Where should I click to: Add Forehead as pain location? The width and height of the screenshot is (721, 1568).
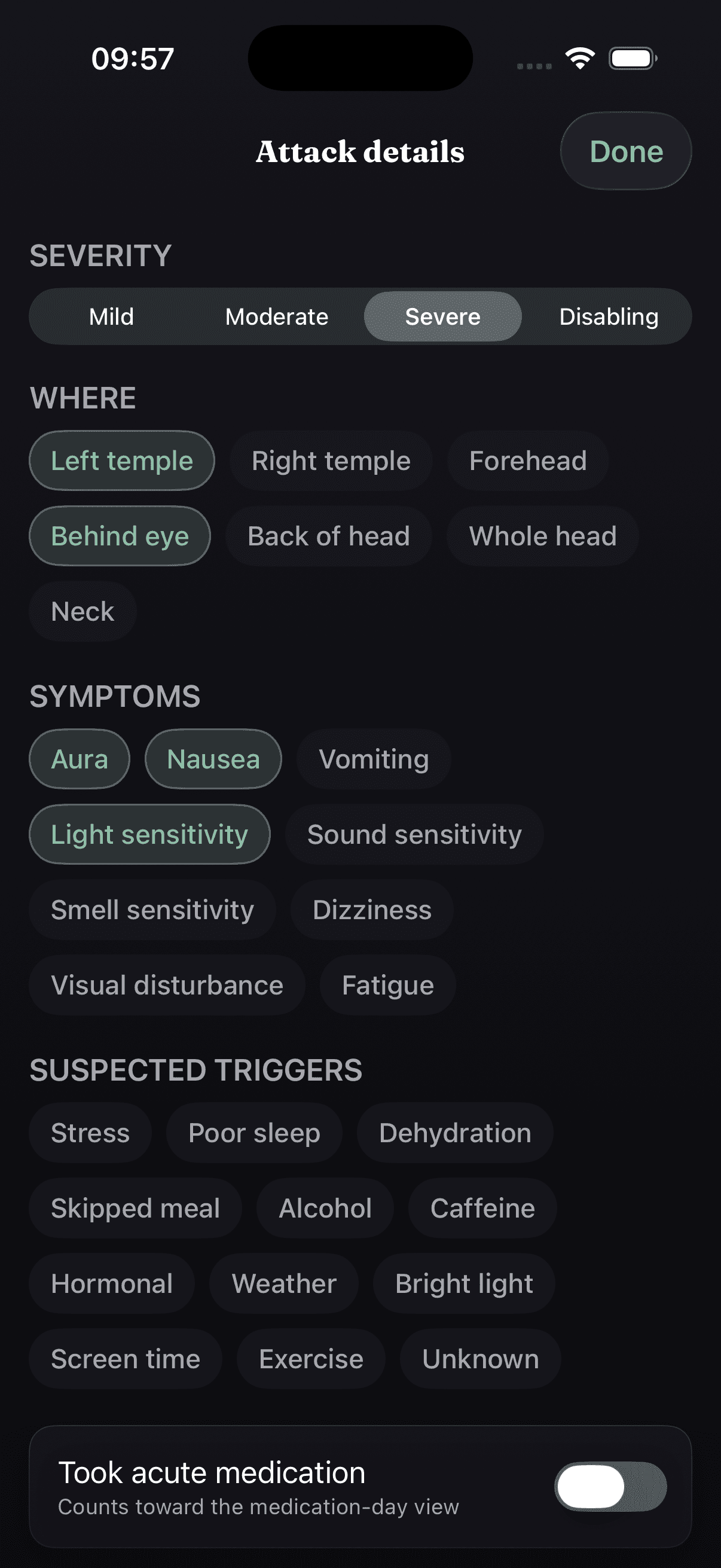tap(528, 461)
